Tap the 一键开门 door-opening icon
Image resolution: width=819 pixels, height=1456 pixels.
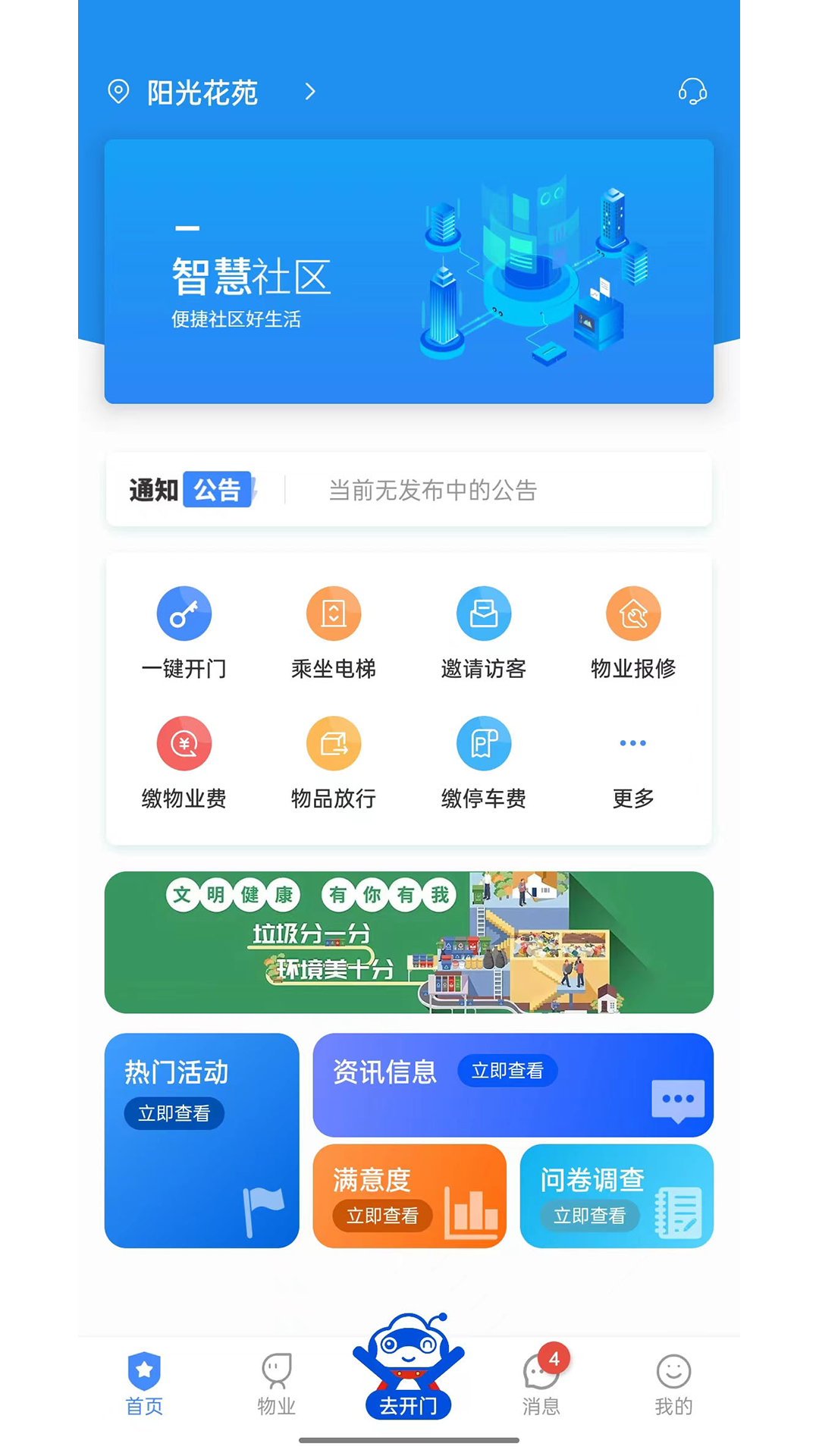tap(184, 613)
